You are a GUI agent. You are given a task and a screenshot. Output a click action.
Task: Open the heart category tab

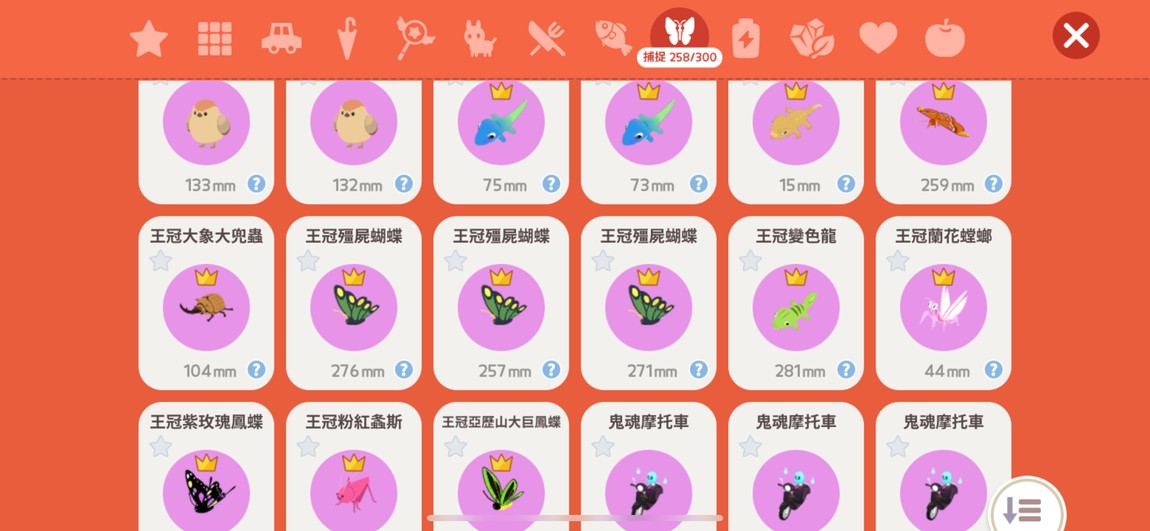(x=878, y=39)
